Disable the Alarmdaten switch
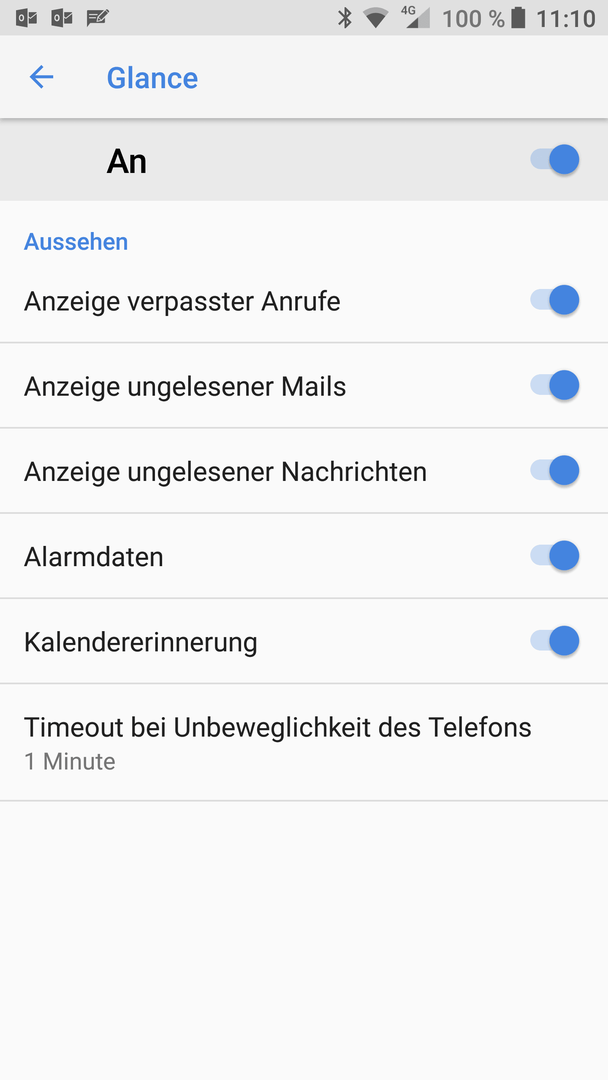608x1080 pixels. pos(555,556)
